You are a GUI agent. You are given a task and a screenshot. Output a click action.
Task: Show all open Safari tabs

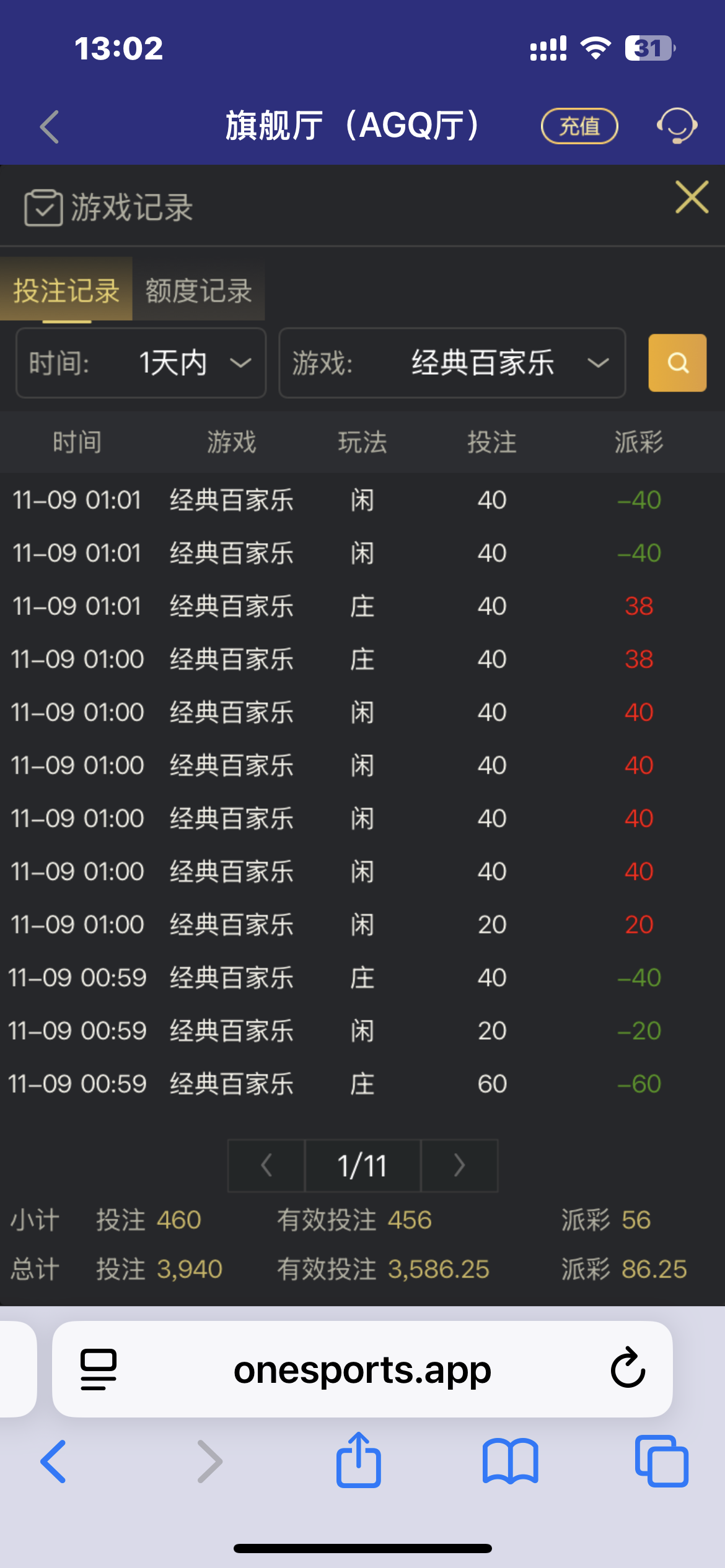(661, 1461)
